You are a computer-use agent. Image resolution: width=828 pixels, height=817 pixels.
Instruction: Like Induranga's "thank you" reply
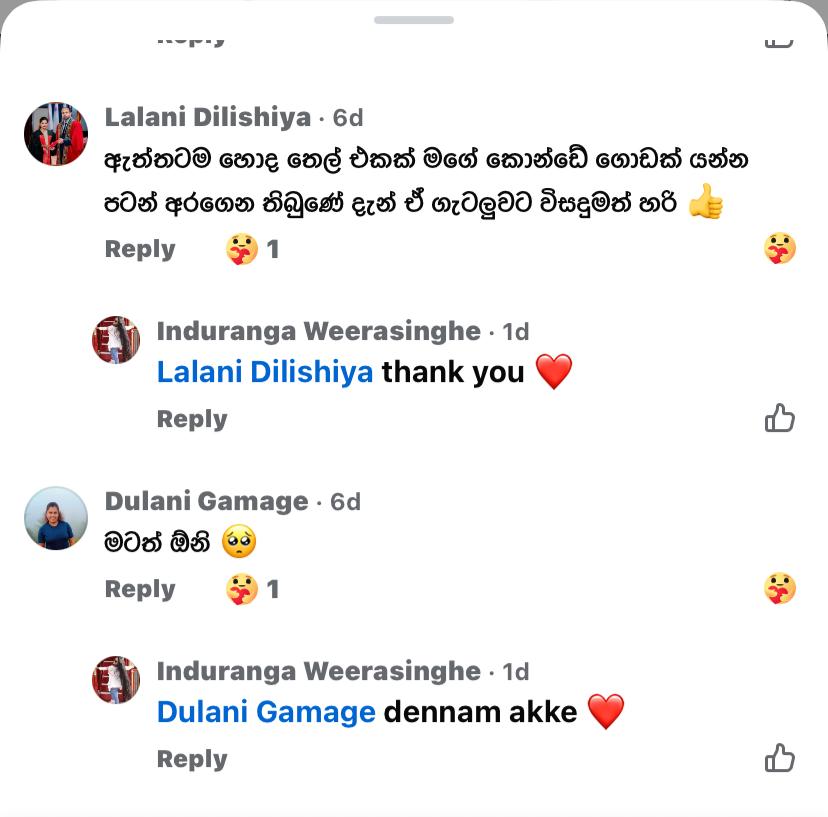pyautogui.click(x=779, y=418)
